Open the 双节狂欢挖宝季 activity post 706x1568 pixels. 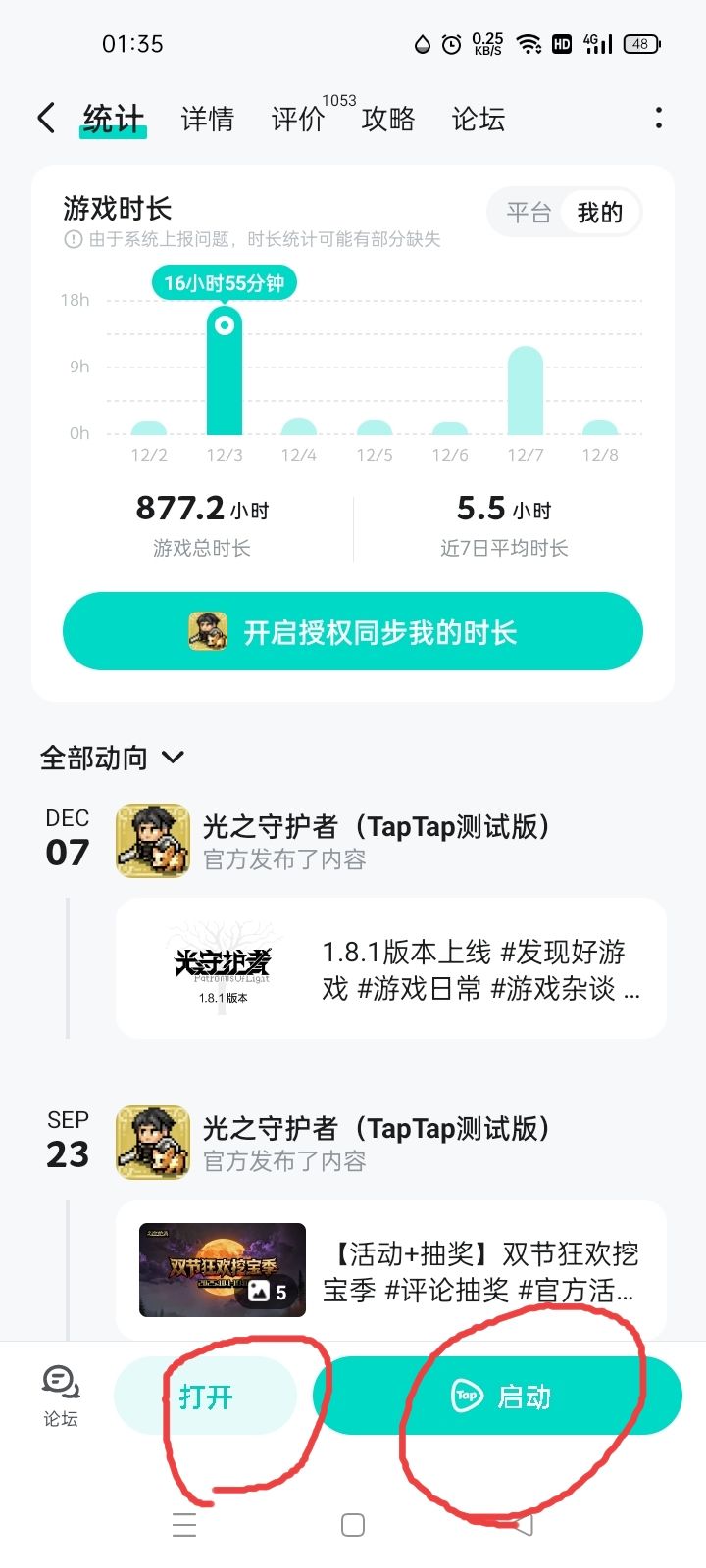pyautogui.click(x=390, y=1270)
